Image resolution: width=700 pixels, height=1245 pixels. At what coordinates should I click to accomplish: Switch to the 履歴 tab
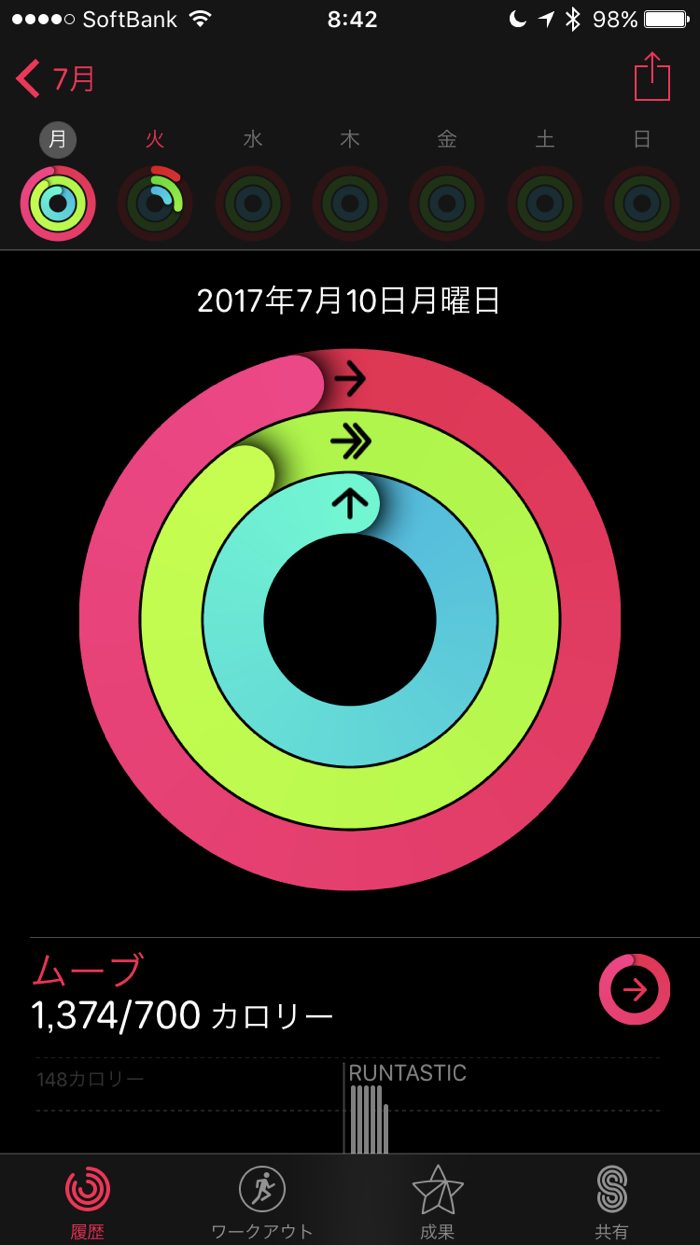tap(88, 1200)
